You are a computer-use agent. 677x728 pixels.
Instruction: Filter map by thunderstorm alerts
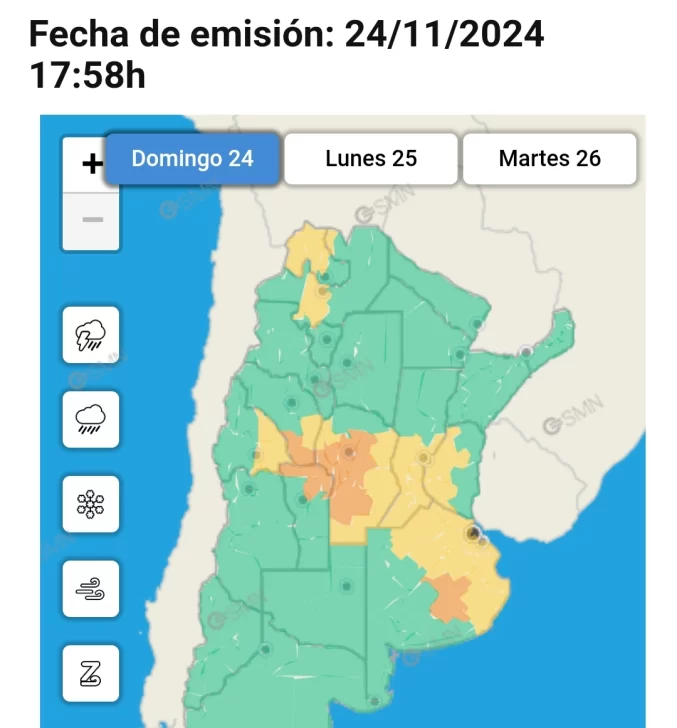click(91, 334)
